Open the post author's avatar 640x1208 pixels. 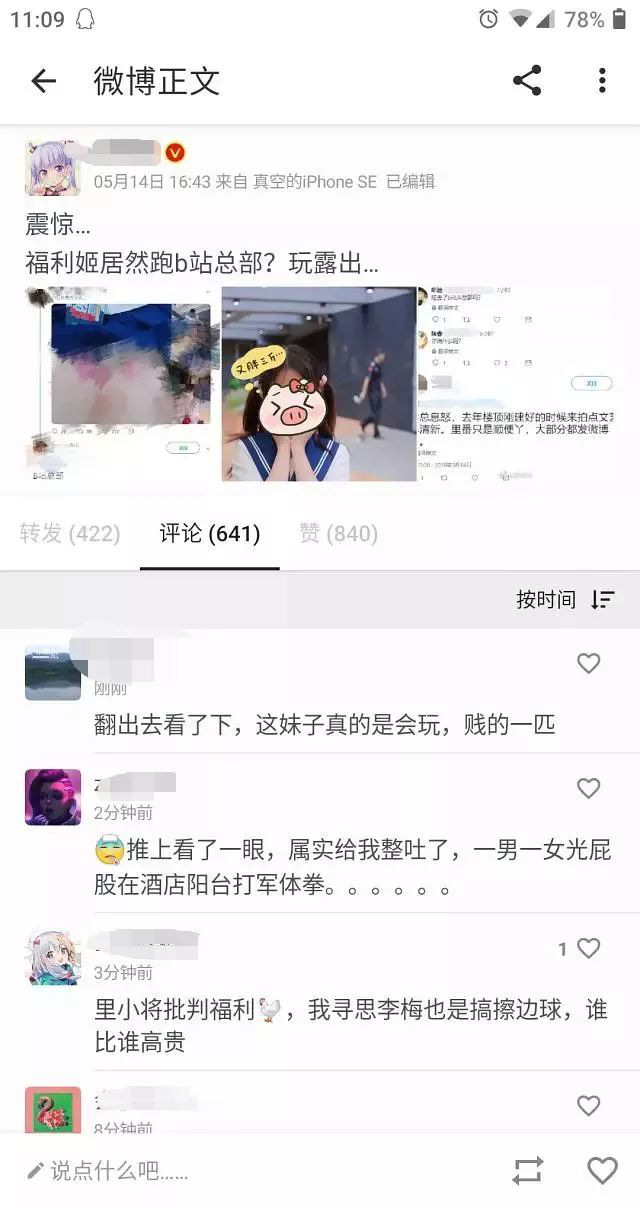pyautogui.click(x=52, y=167)
